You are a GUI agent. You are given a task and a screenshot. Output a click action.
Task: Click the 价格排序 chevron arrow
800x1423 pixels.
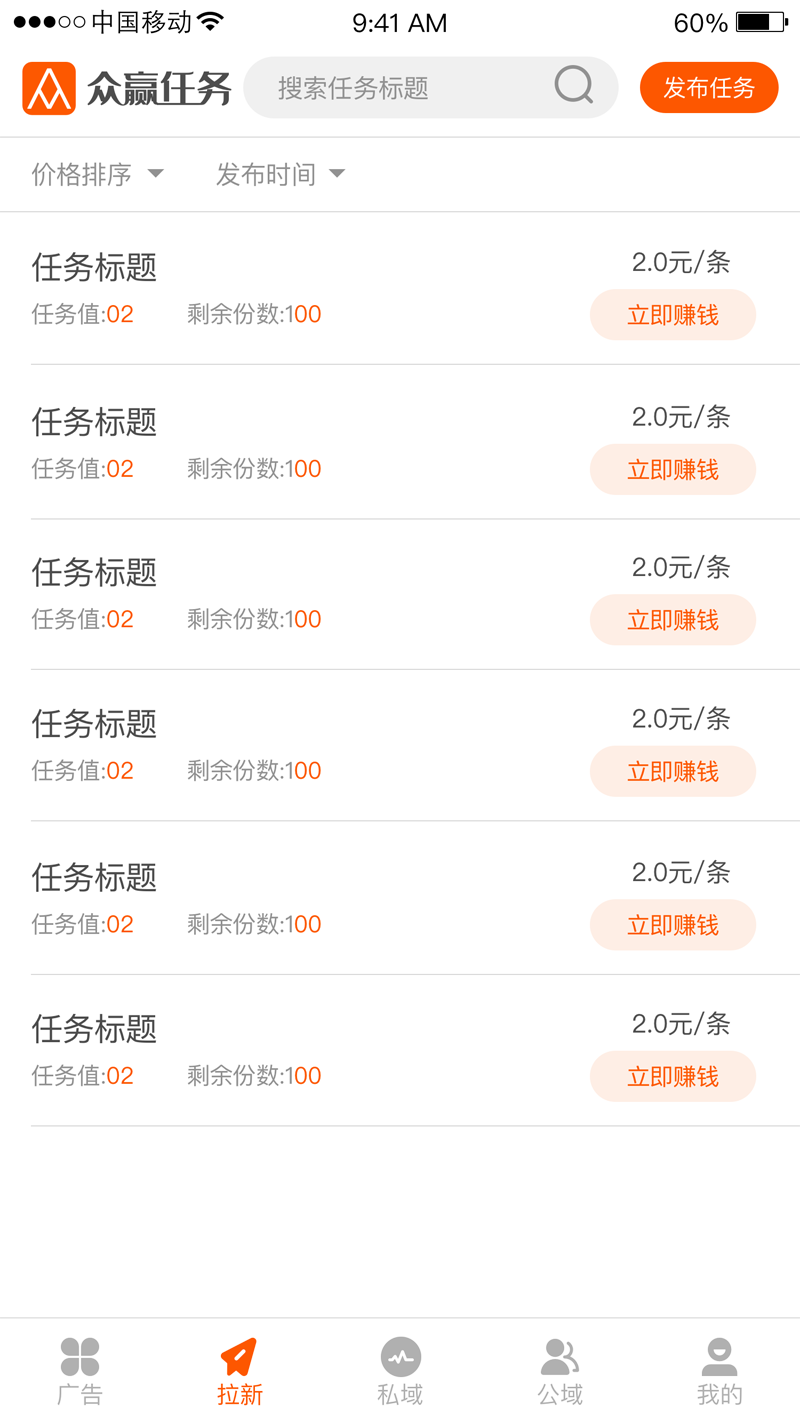(156, 174)
